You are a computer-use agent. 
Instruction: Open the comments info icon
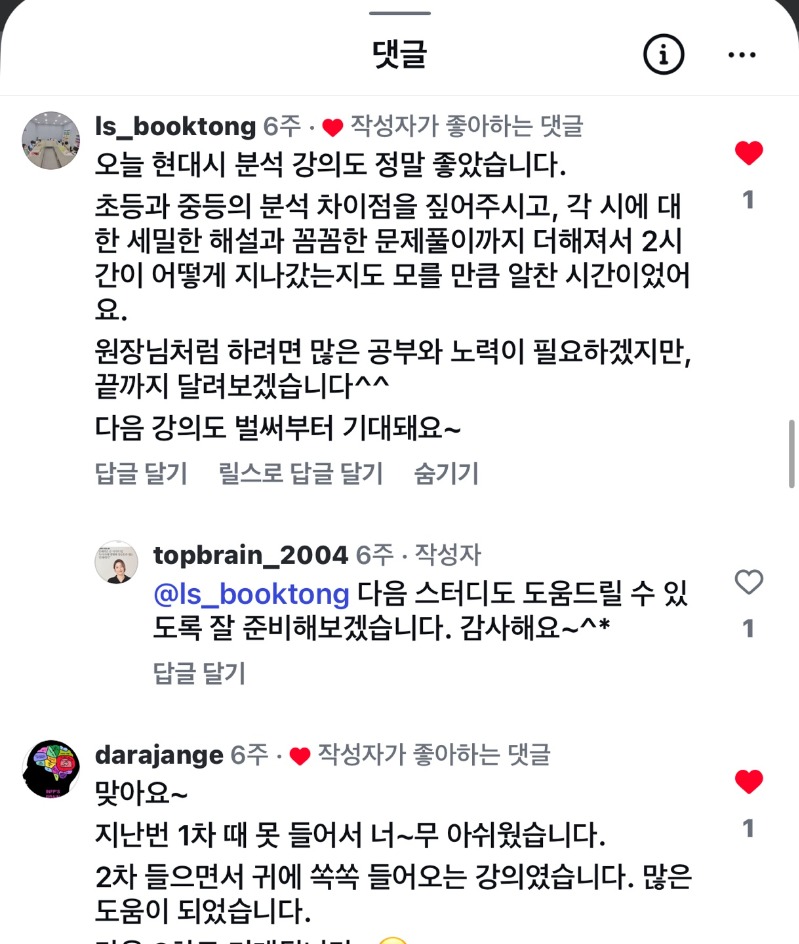tap(663, 54)
